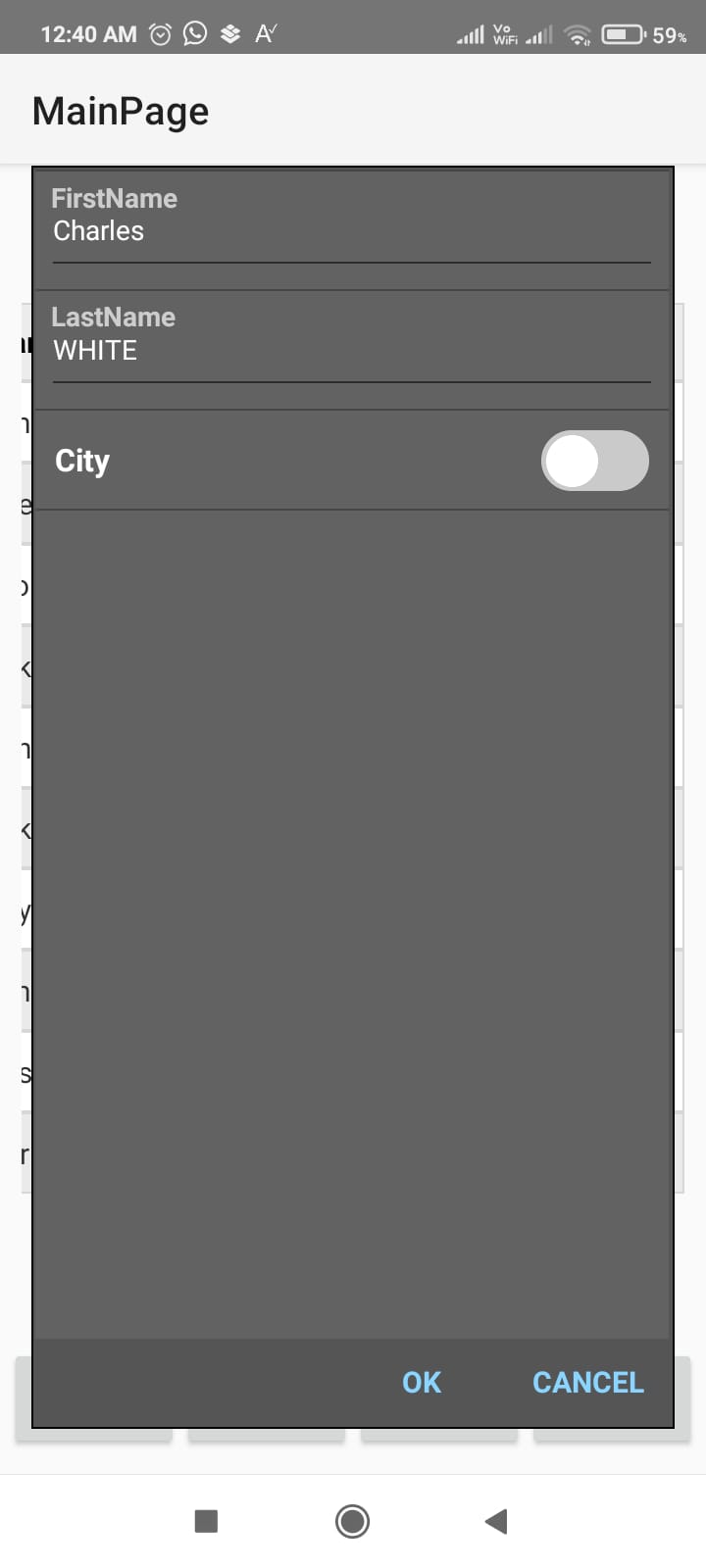706x1568 pixels.
Task: Edit the FirstName field containing Charles
Action: click(351, 232)
